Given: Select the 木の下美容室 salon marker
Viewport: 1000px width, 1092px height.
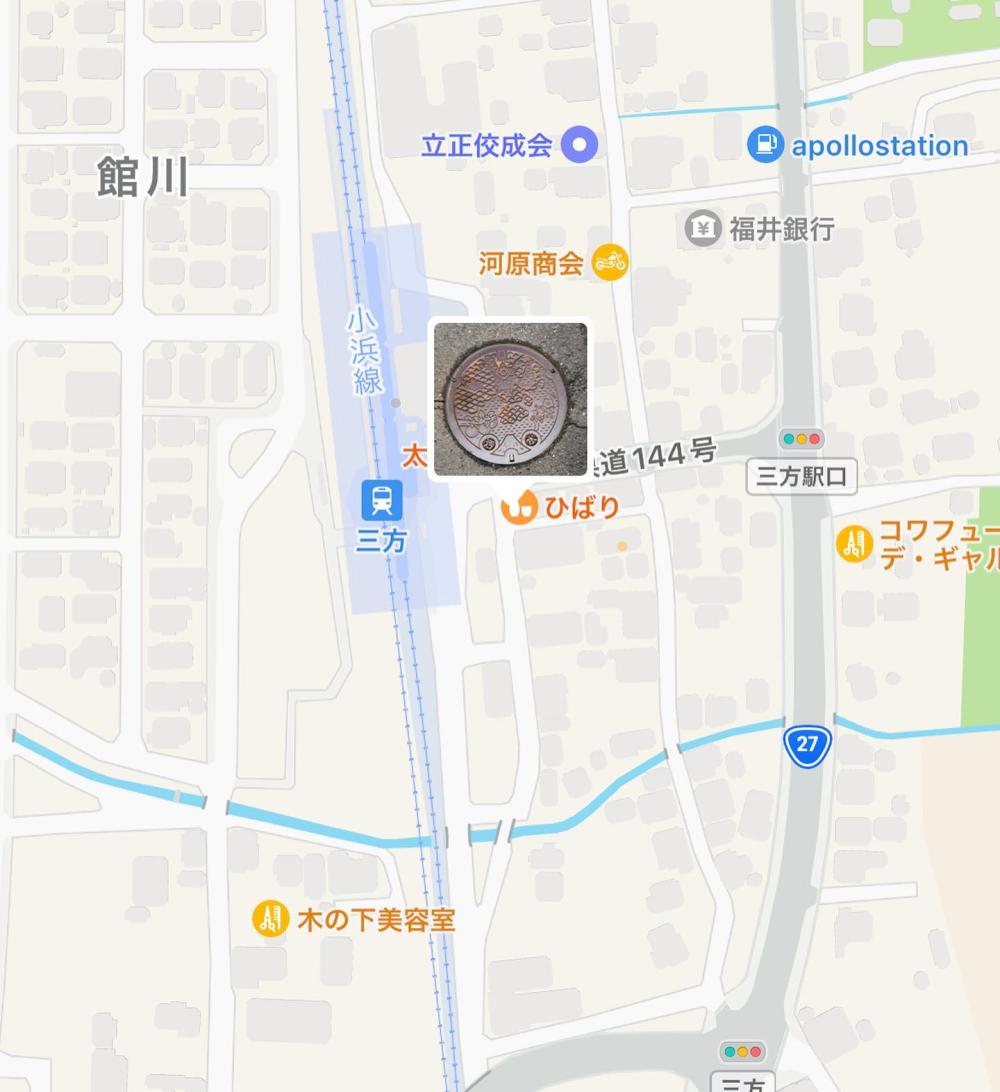Looking at the screenshot, I should tap(269, 919).
